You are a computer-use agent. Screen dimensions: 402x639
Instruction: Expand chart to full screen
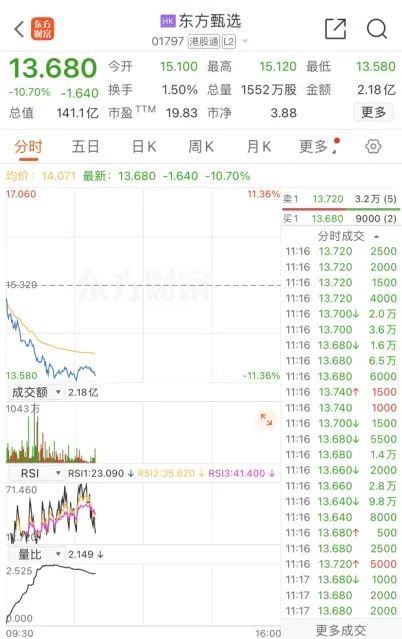tap(266, 419)
